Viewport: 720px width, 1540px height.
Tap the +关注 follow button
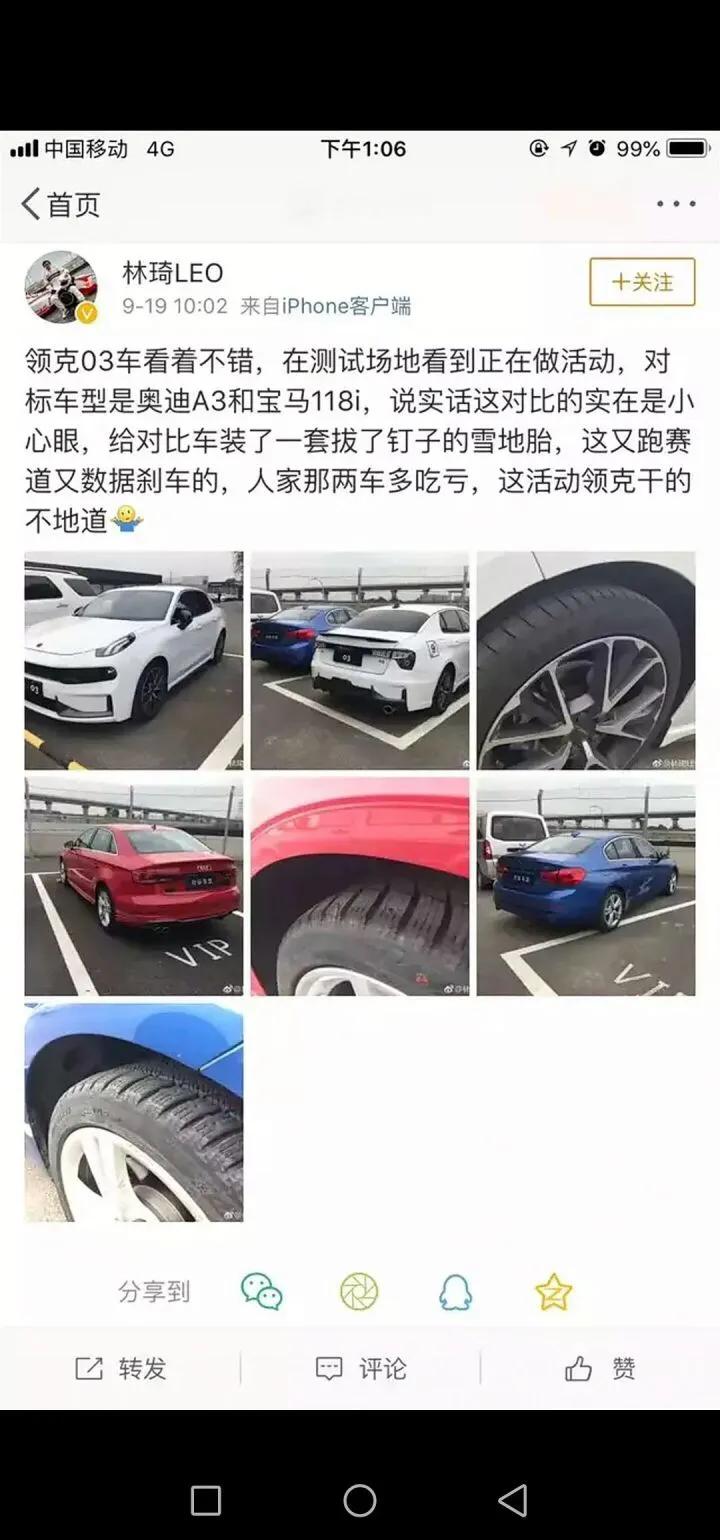(642, 283)
